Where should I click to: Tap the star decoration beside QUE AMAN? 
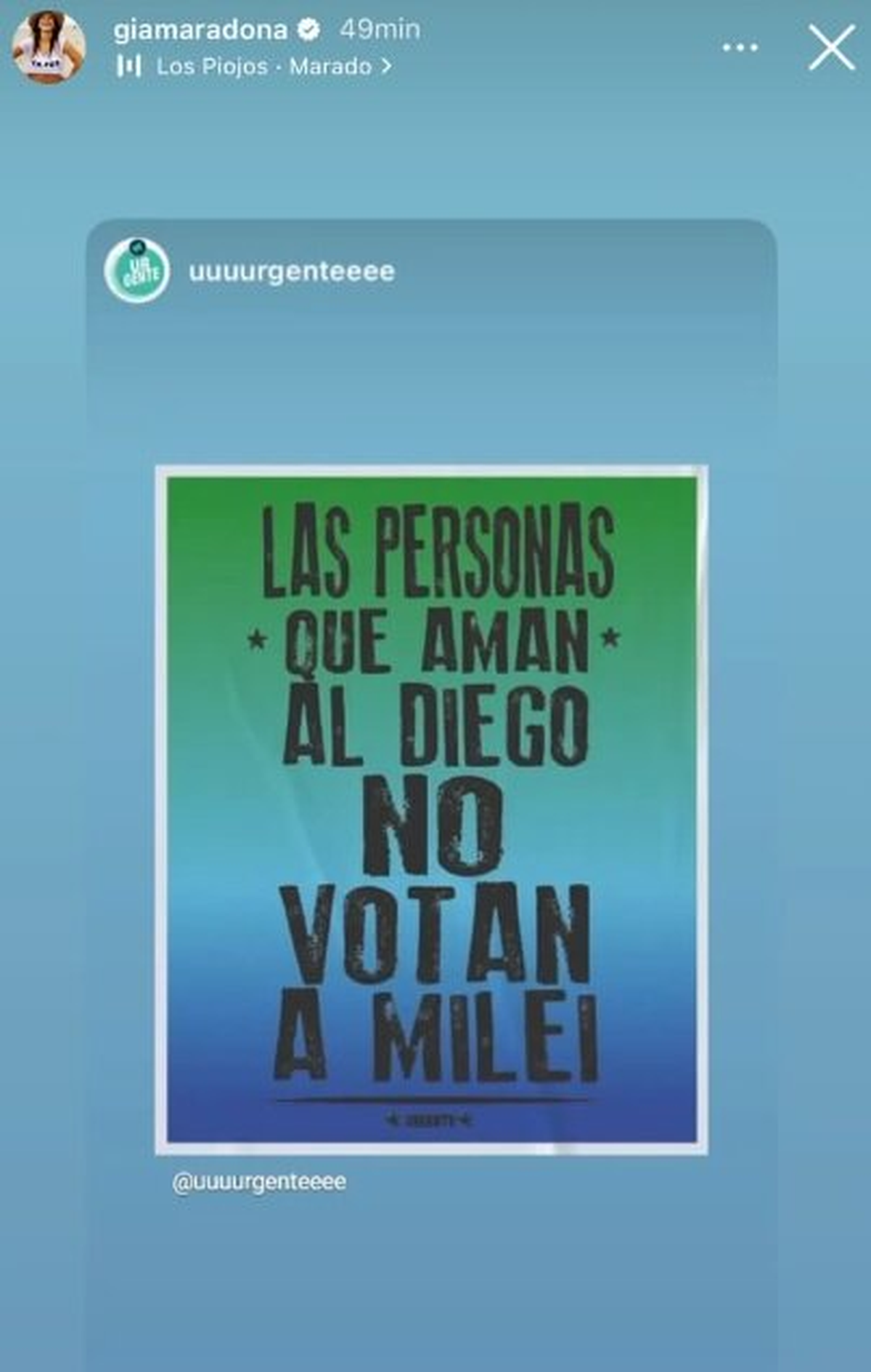point(258,640)
